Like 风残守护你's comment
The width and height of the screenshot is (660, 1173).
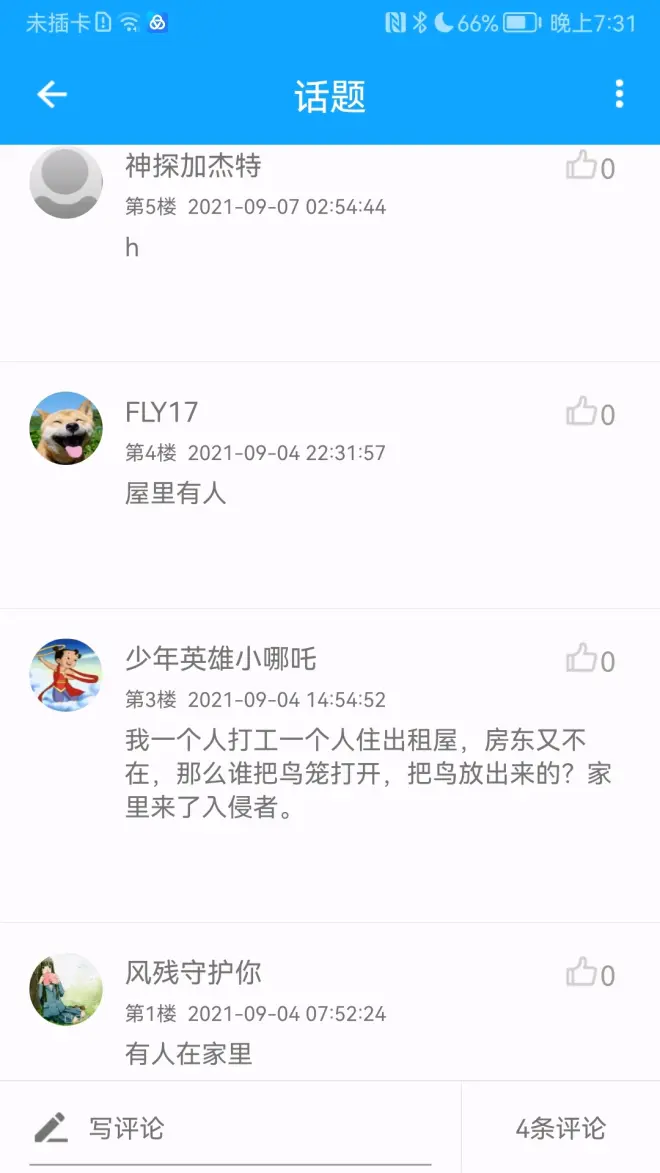(582, 973)
